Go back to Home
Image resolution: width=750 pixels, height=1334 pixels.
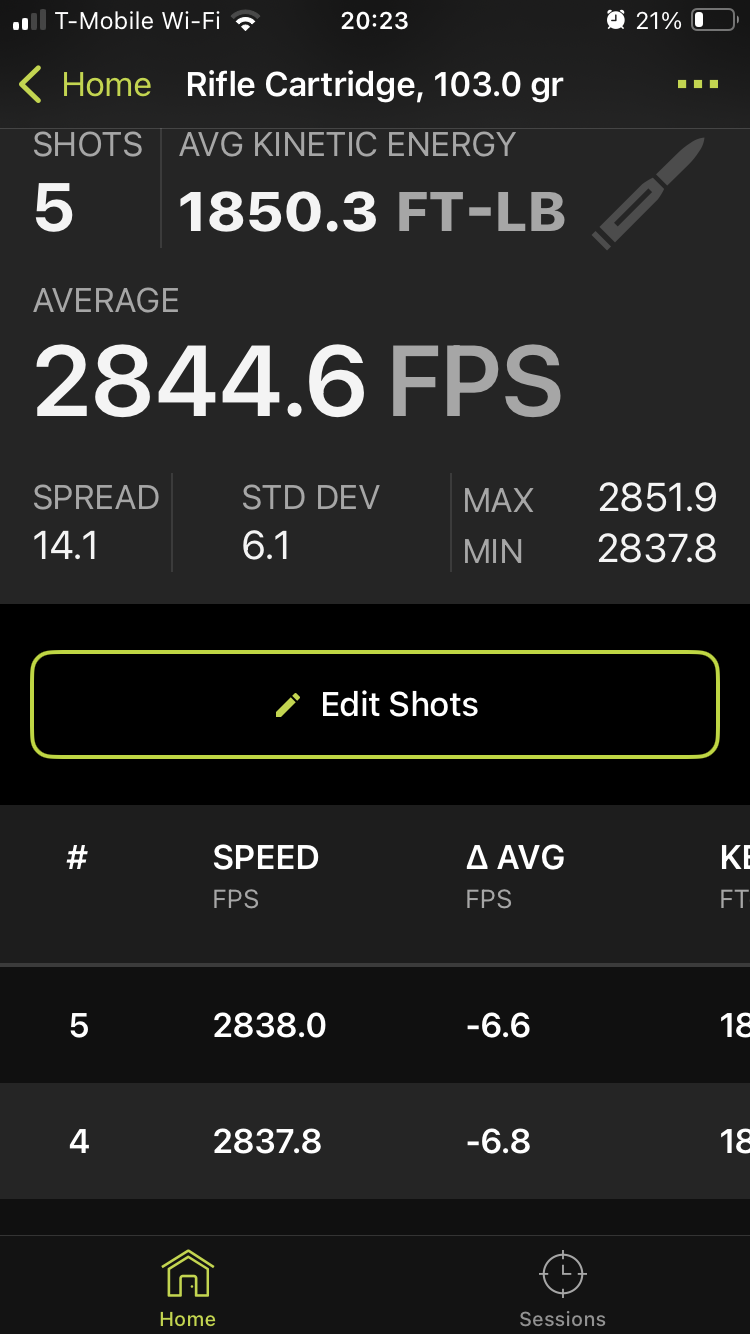(85, 85)
